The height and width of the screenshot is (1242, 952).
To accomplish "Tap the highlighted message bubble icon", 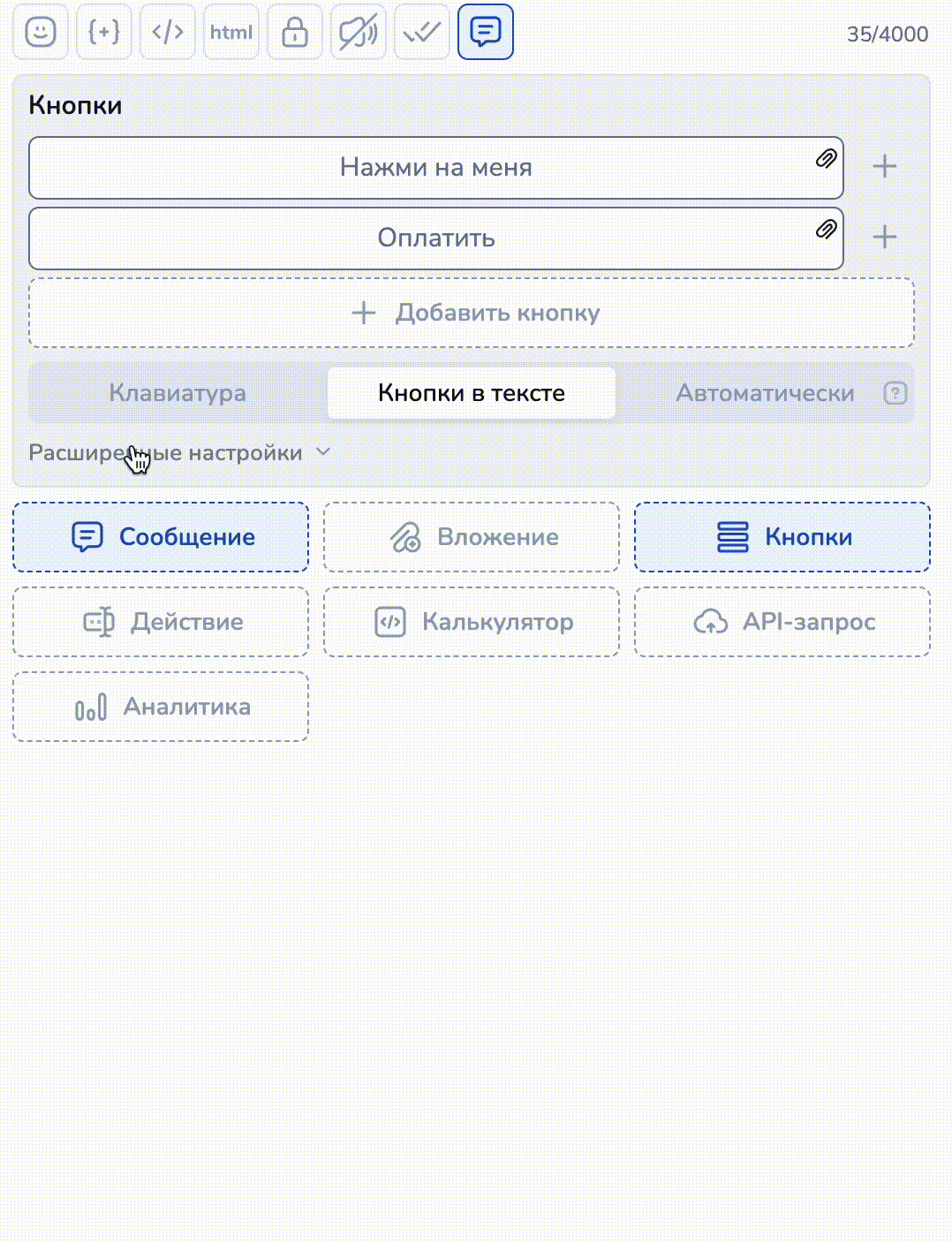I will 486,33.
